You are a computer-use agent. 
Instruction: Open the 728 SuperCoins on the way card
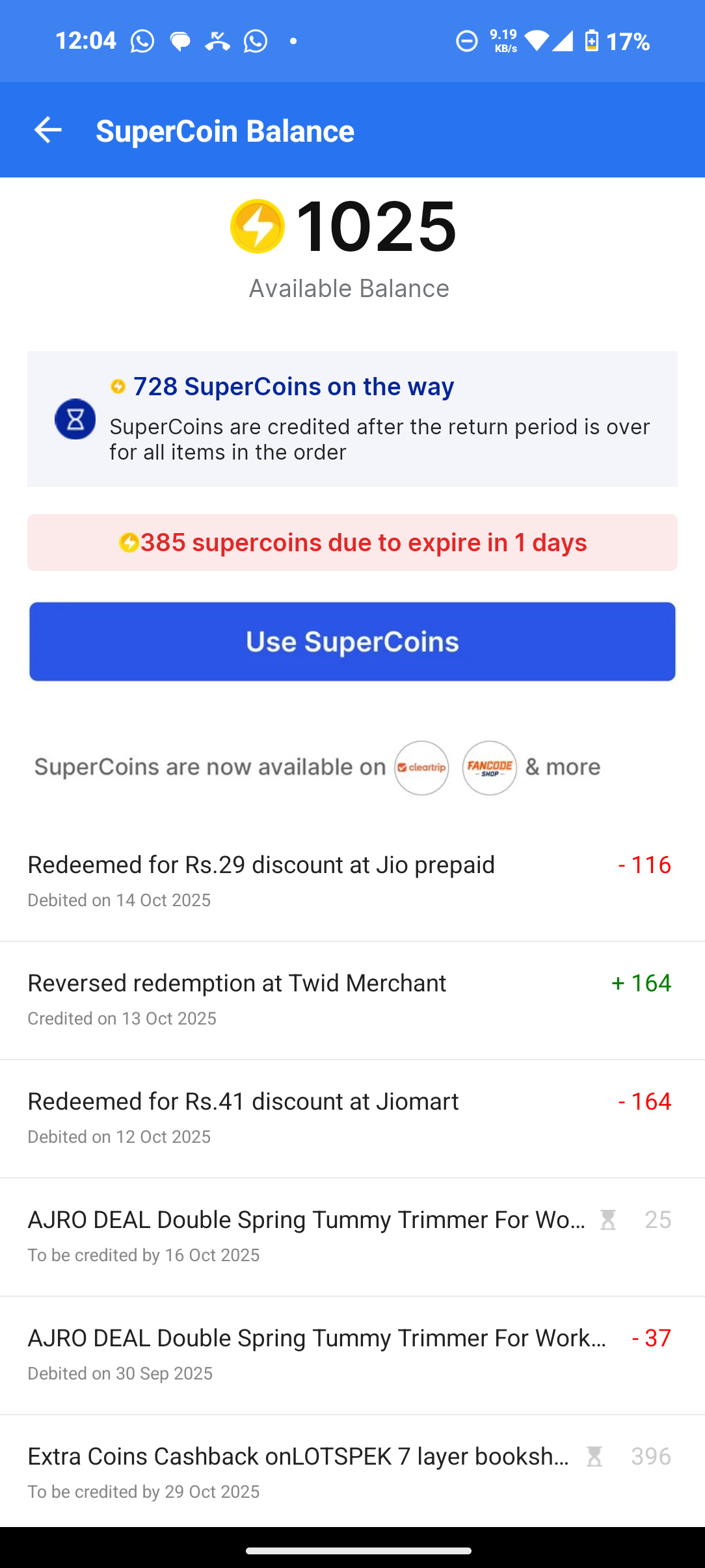pos(352,419)
